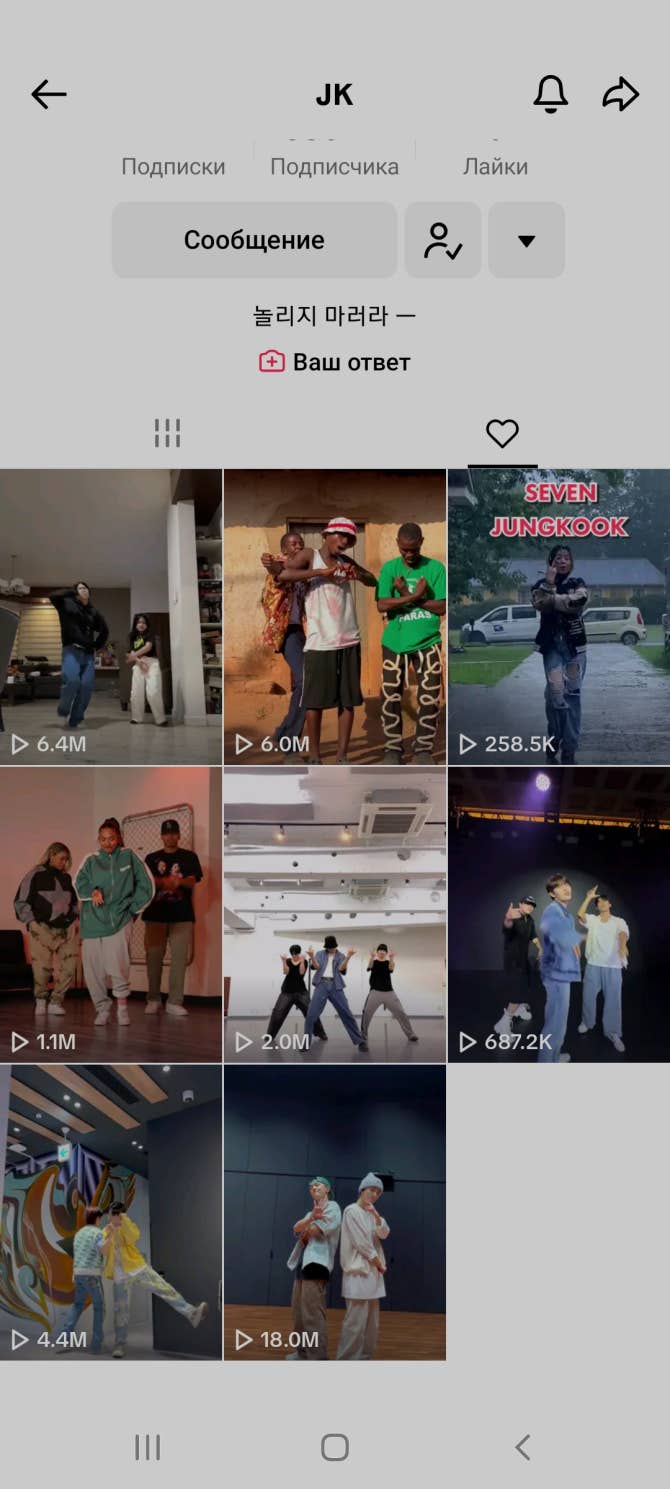
Task: Open the following status button with checkmark
Action: [442, 240]
